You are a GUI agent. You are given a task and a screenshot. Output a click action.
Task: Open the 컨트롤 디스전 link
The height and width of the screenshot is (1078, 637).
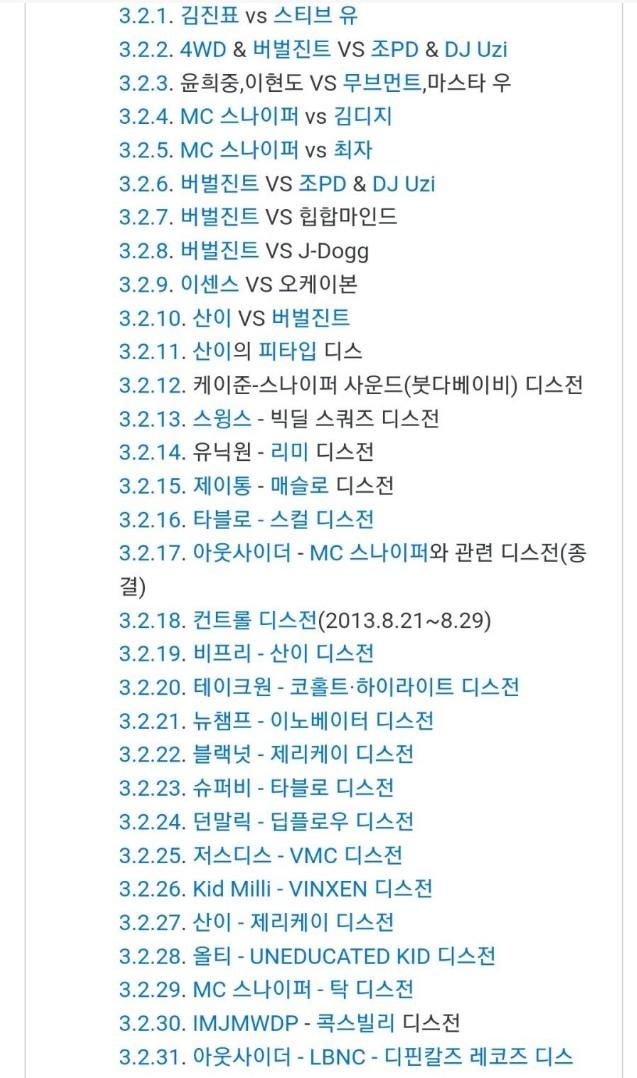click(255, 621)
